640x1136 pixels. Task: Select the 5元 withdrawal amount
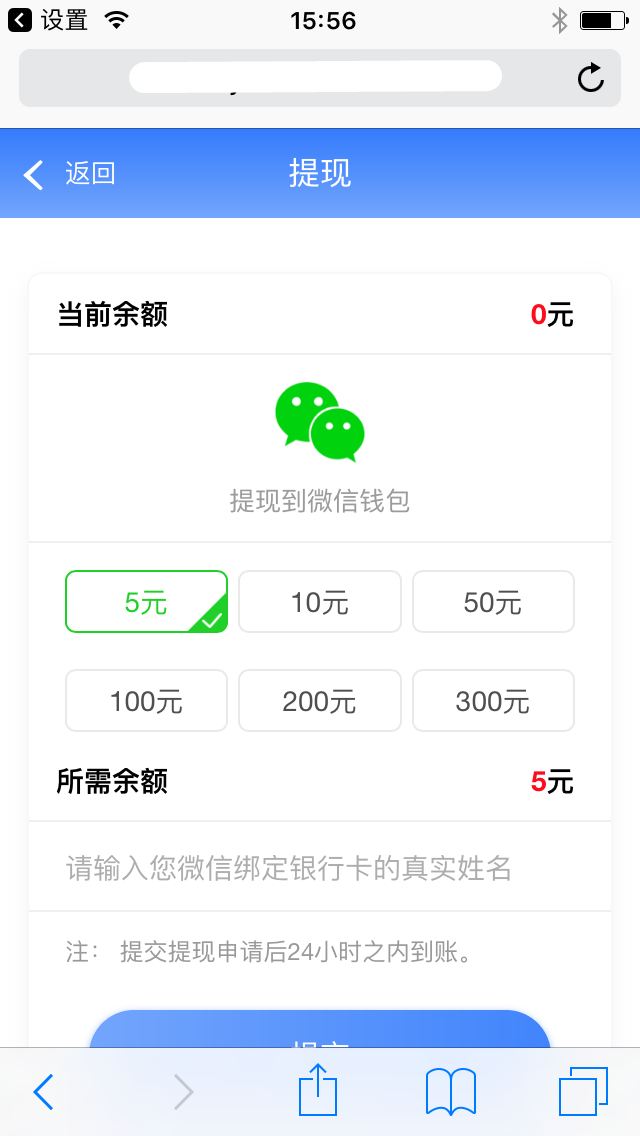pyautogui.click(x=146, y=601)
